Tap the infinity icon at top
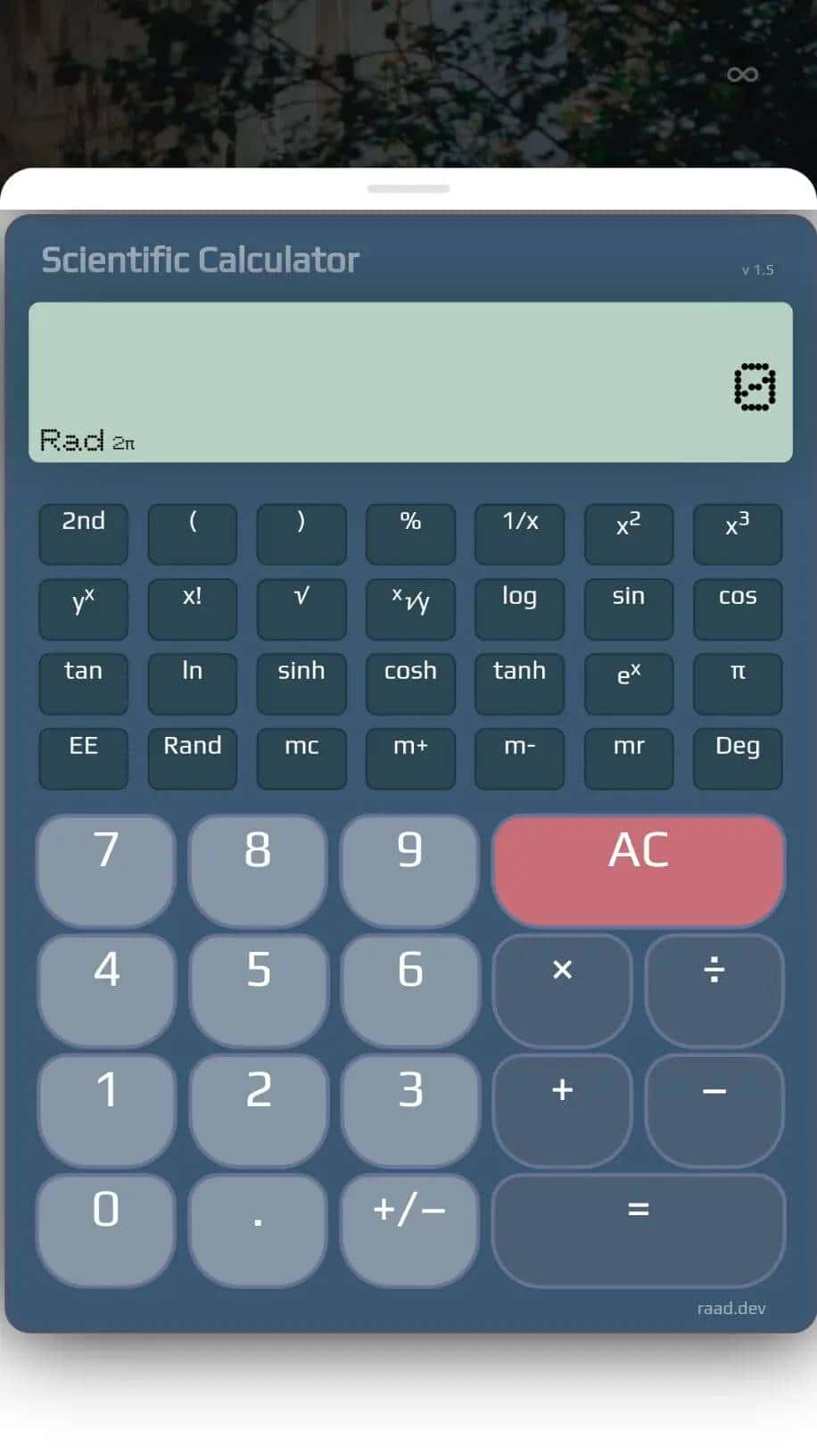The width and height of the screenshot is (817, 1456). [x=742, y=74]
